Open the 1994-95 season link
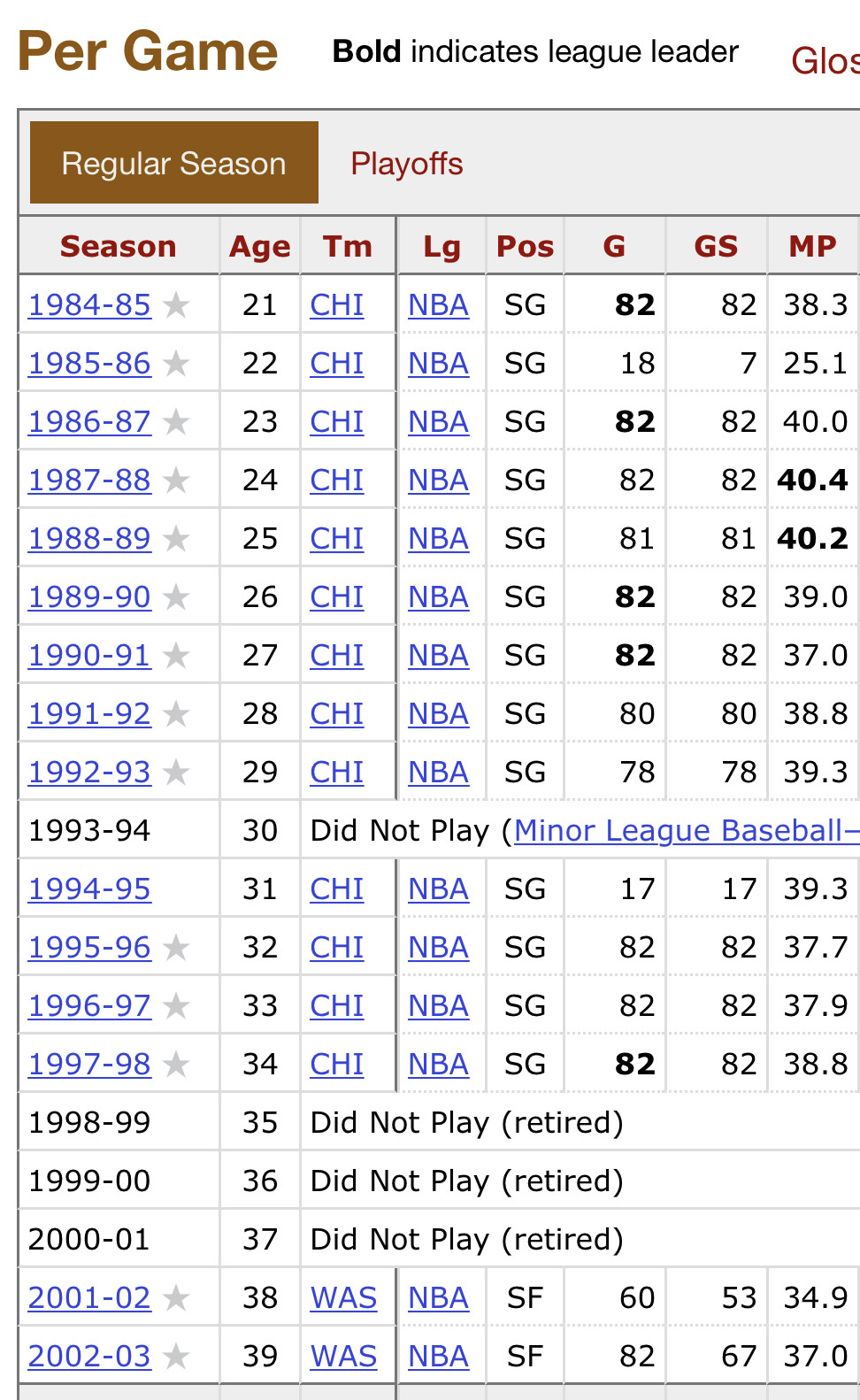Viewport: 860px width, 1400px height. click(x=89, y=889)
